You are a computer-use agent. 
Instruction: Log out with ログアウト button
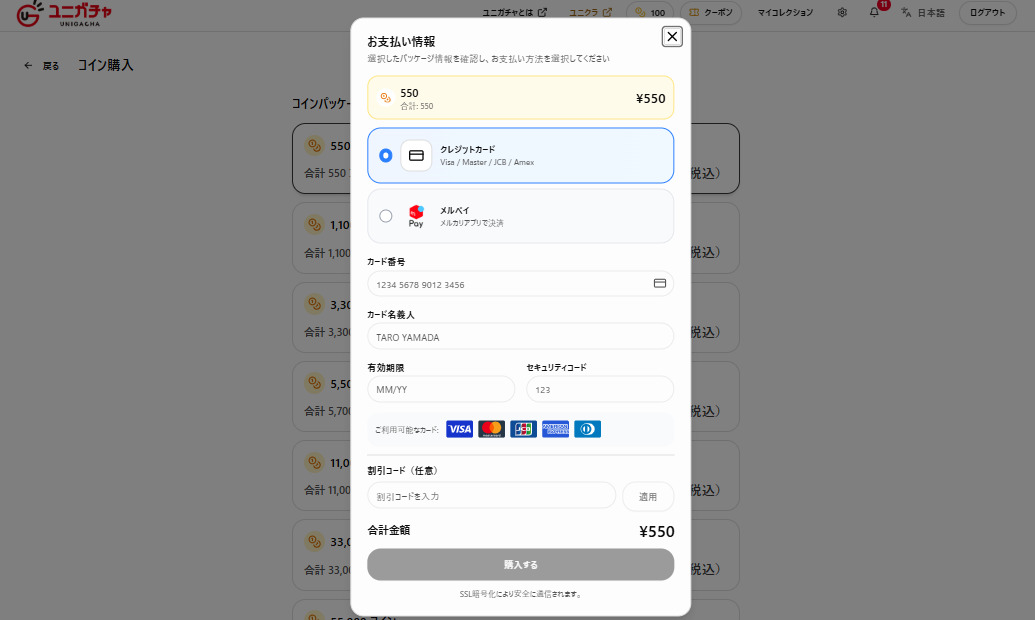click(987, 13)
